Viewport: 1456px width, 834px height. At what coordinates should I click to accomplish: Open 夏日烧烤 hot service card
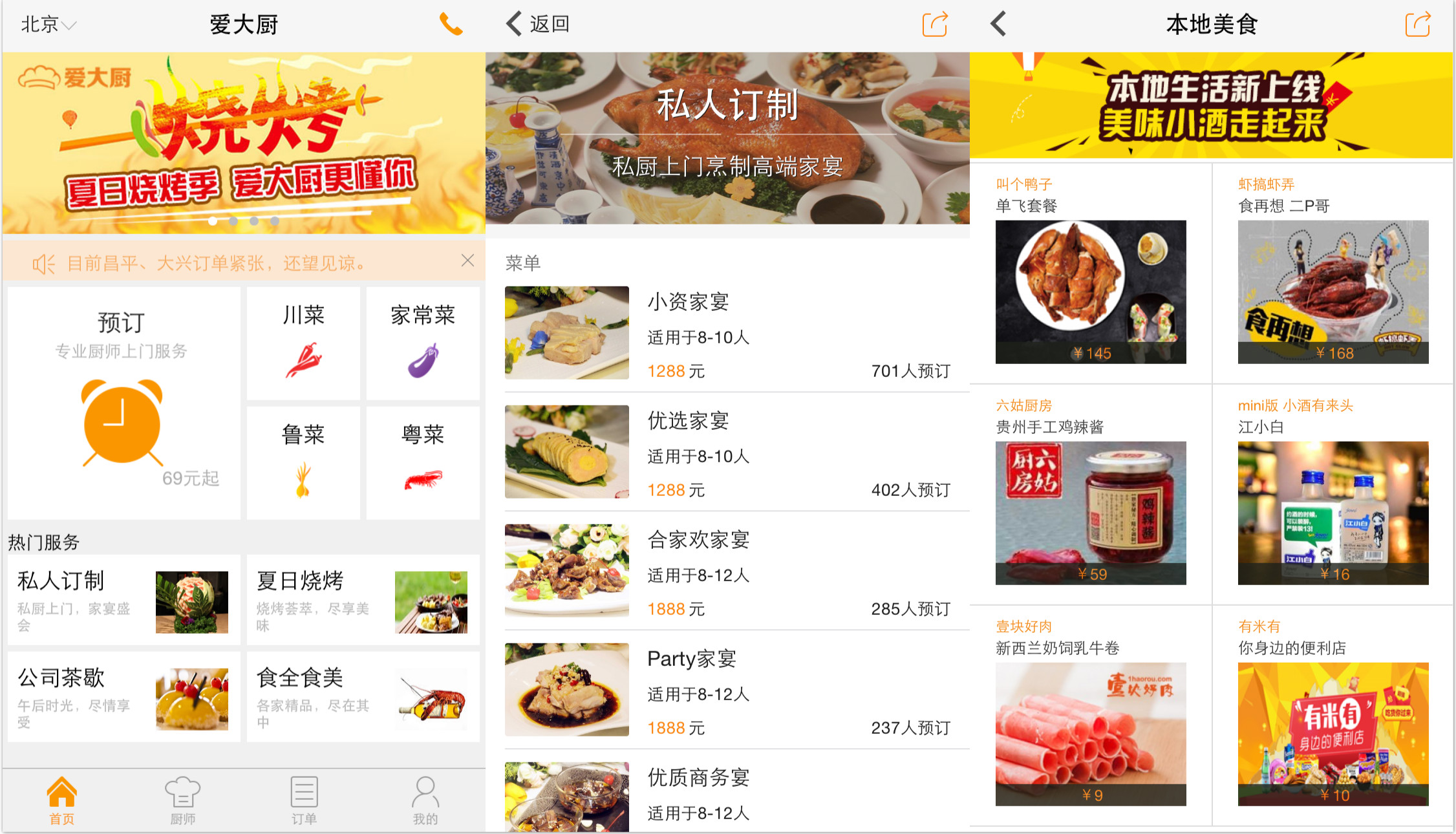pyautogui.click(x=363, y=600)
